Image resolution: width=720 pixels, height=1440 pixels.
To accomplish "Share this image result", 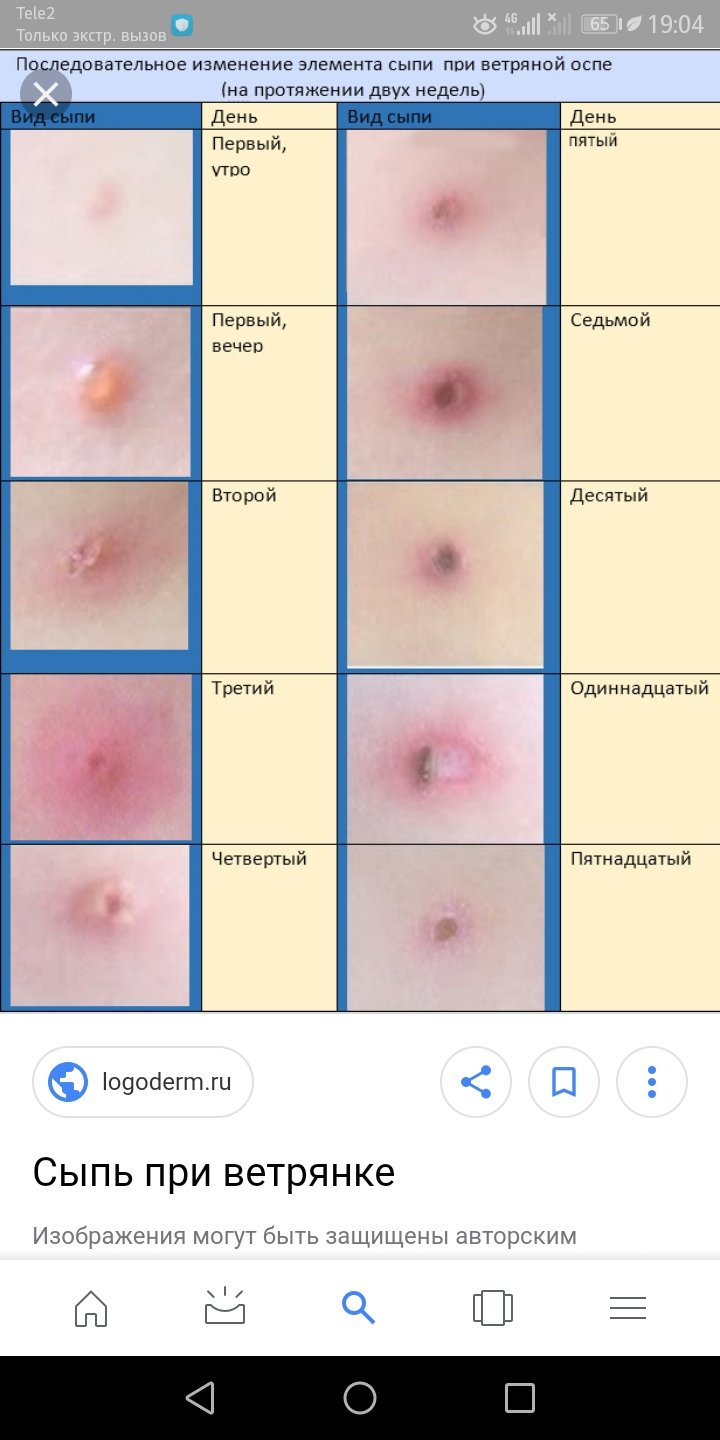I will click(476, 1081).
